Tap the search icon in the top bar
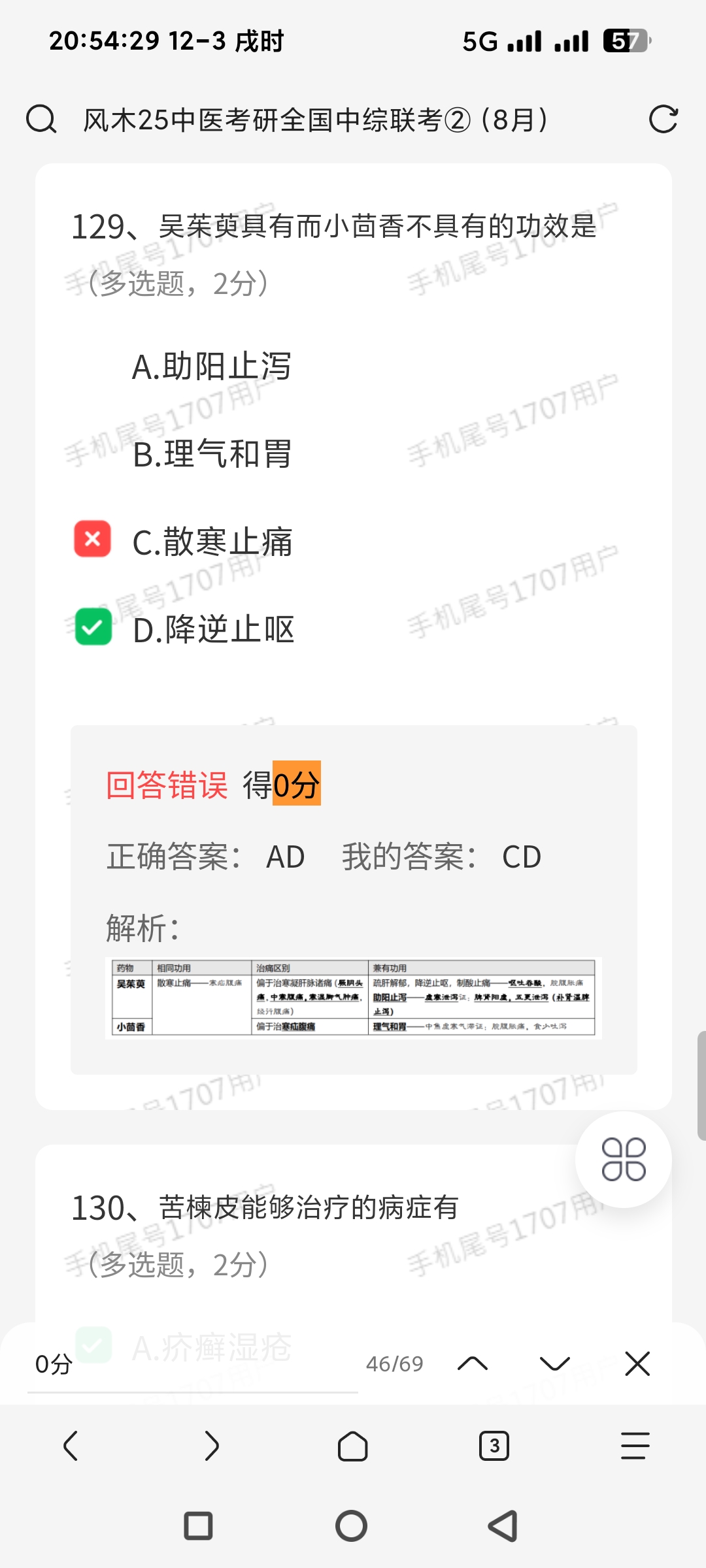This screenshot has width=706, height=1568. pos(41,120)
